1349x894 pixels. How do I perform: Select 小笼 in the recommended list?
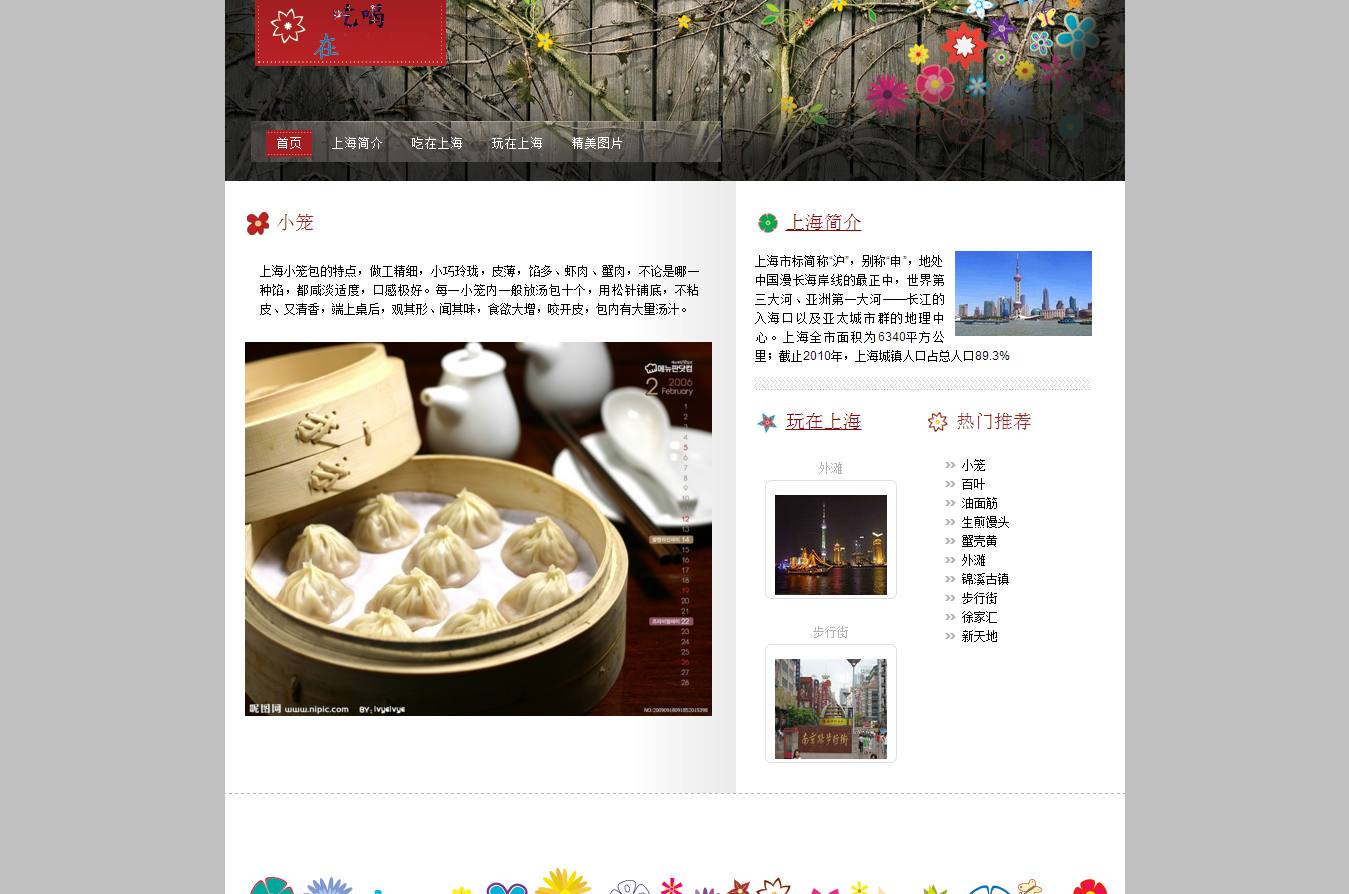(973, 466)
